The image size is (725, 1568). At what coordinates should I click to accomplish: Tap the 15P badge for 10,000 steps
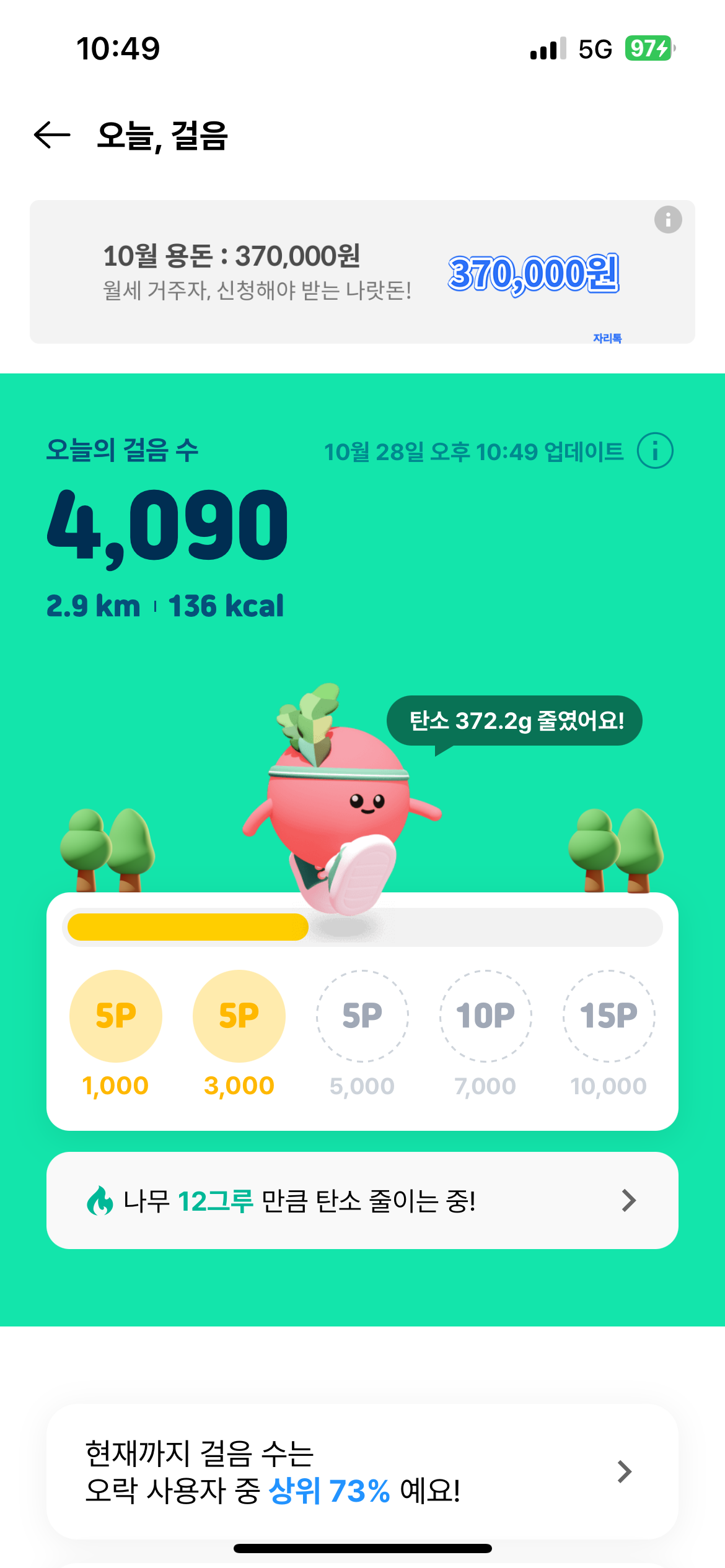click(x=609, y=1016)
